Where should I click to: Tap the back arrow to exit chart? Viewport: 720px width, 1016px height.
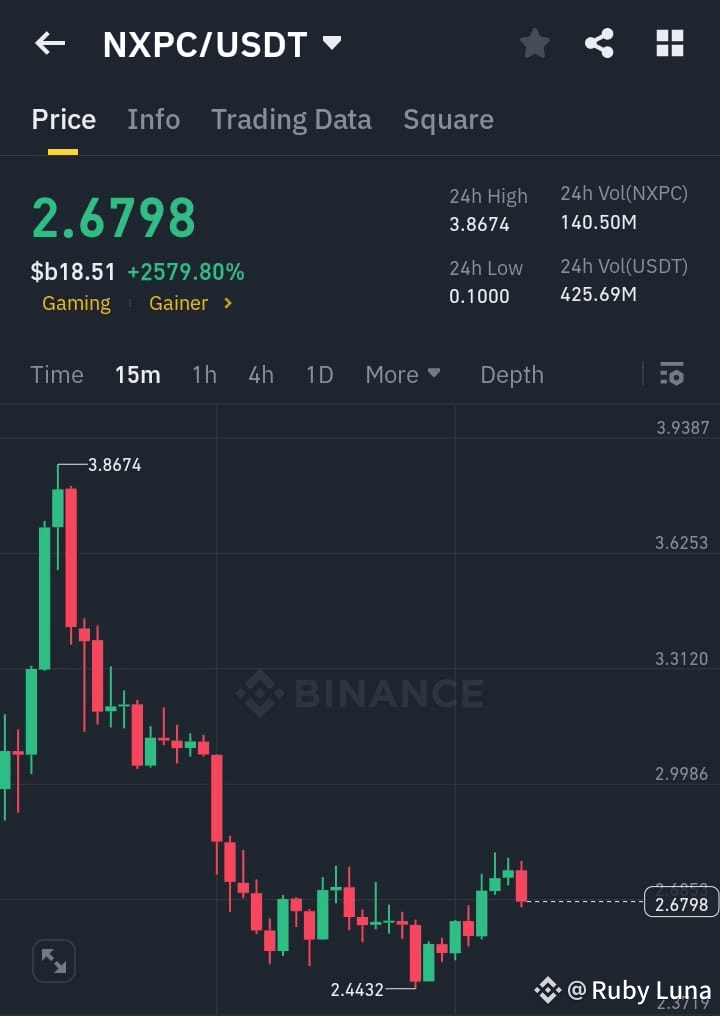coord(50,43)
